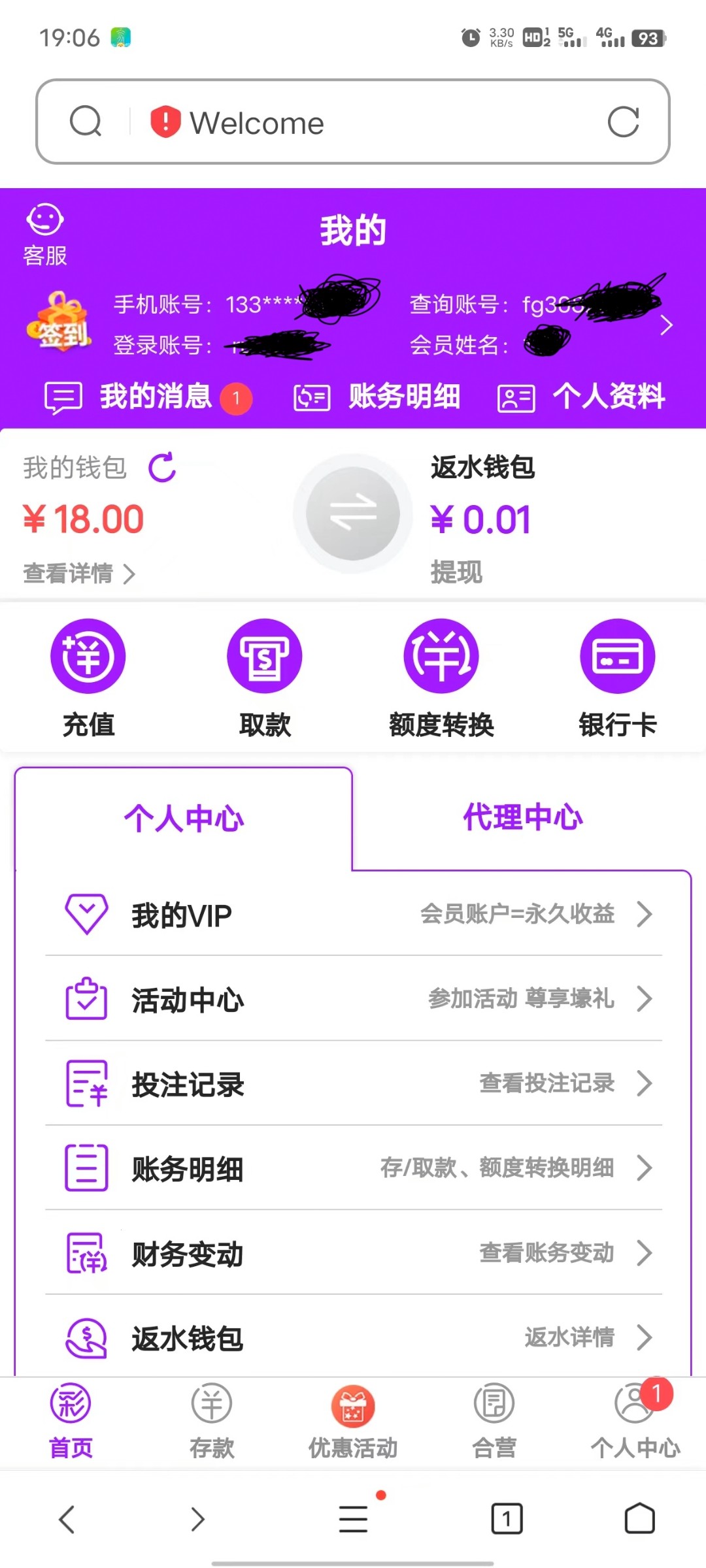The height and width of the screenshot is (1568, 706).
Task: Open 财务变动 row
Action: [x=353, y=1253]
